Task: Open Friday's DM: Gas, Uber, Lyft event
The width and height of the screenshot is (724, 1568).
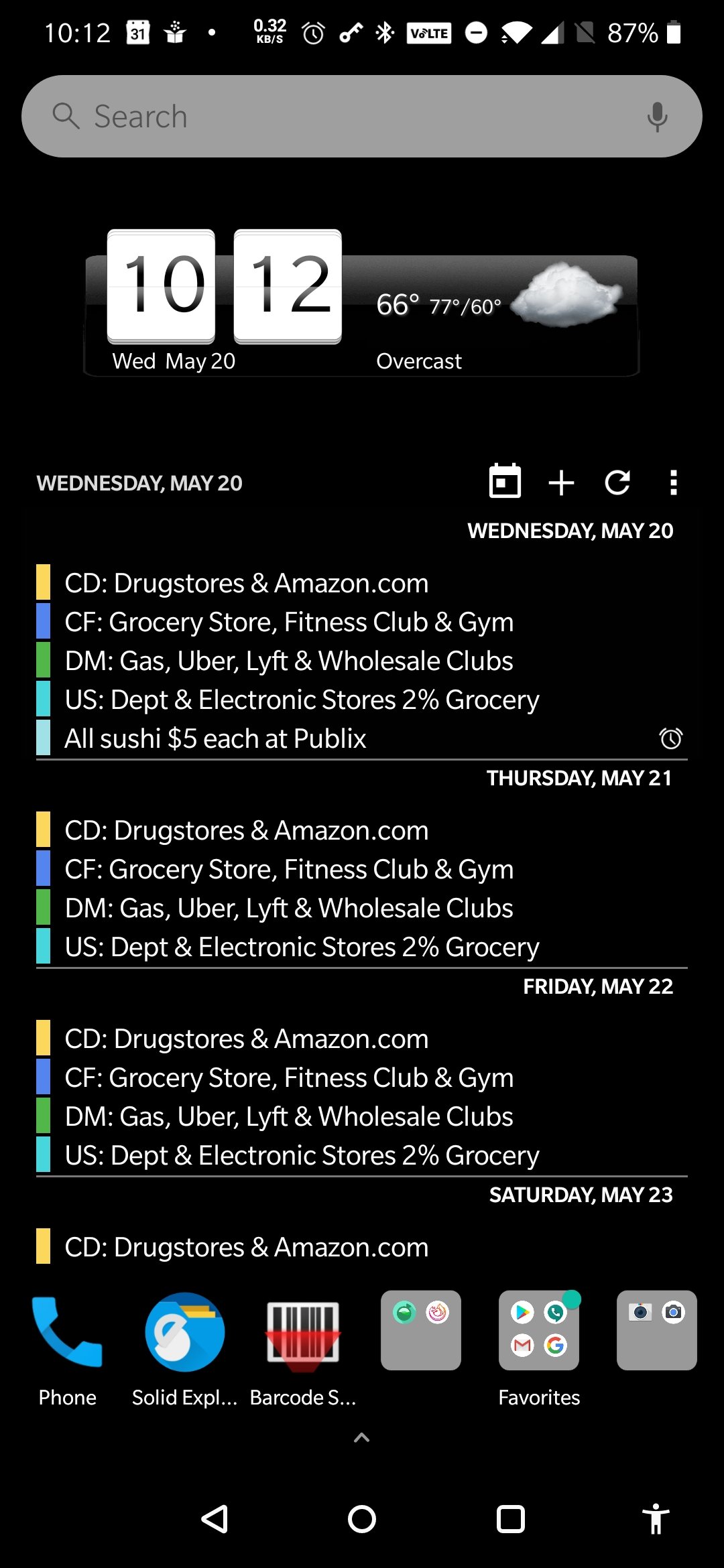Action: [x=288, y=1116]
